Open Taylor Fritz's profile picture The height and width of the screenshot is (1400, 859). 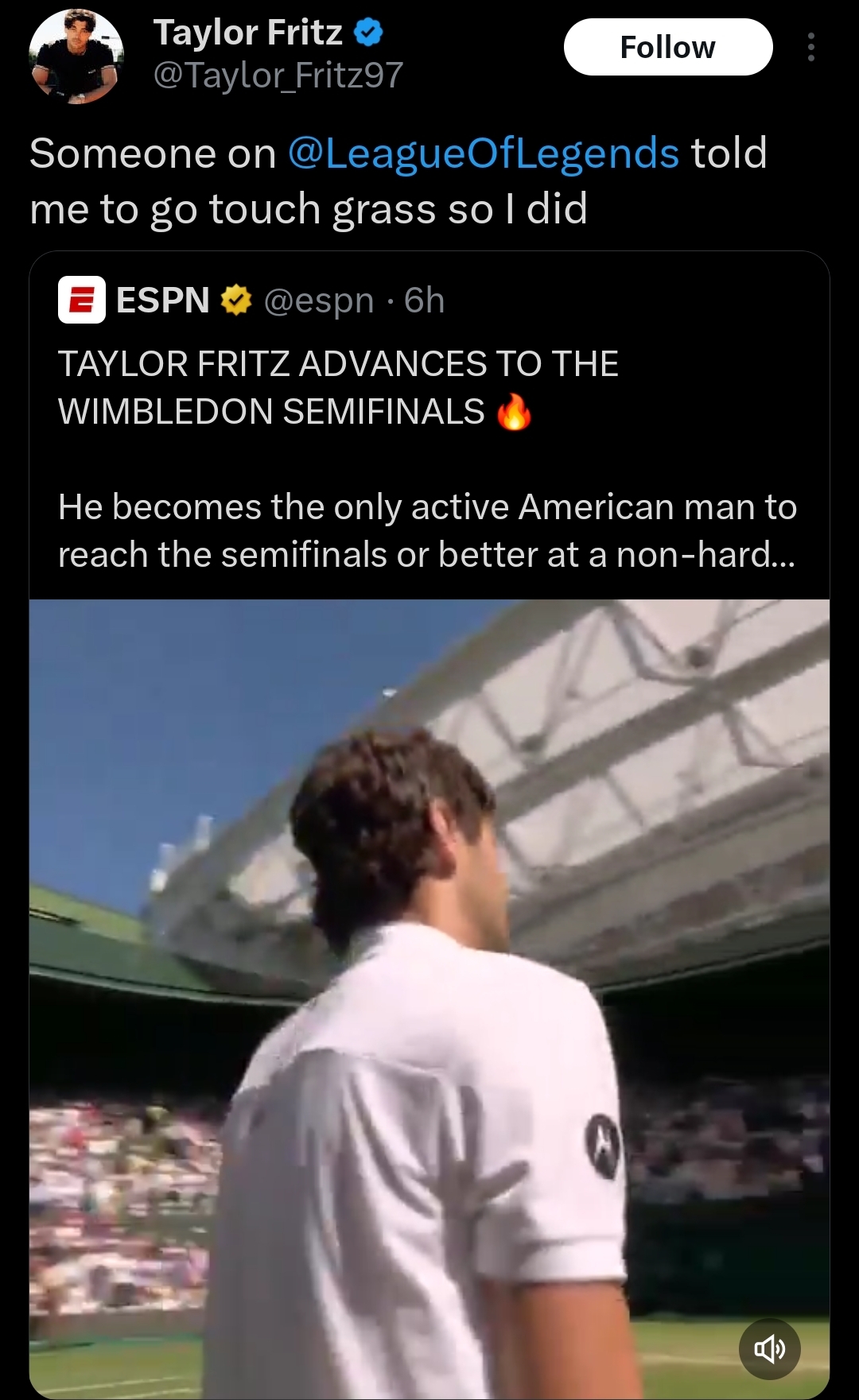pyautogui.click(x=76, y=56)
